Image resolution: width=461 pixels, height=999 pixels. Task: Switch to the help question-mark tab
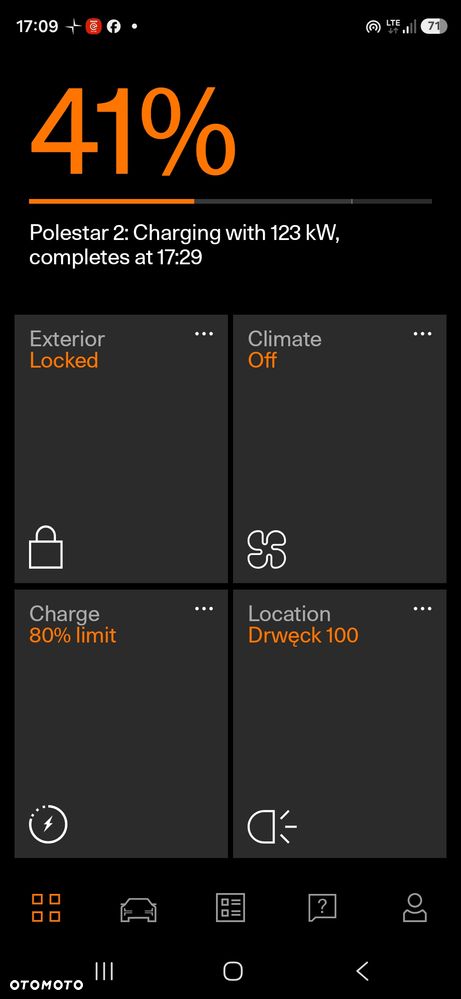322,907
